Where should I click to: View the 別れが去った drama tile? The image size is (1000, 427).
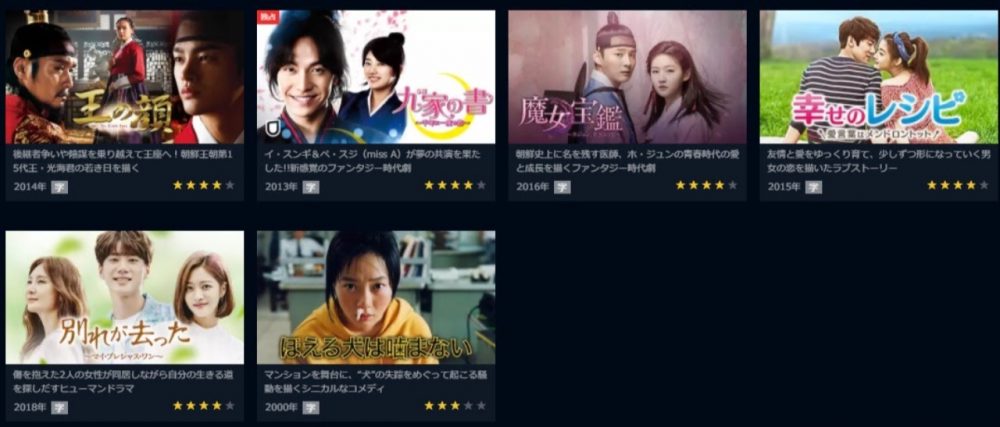point(124,298)
